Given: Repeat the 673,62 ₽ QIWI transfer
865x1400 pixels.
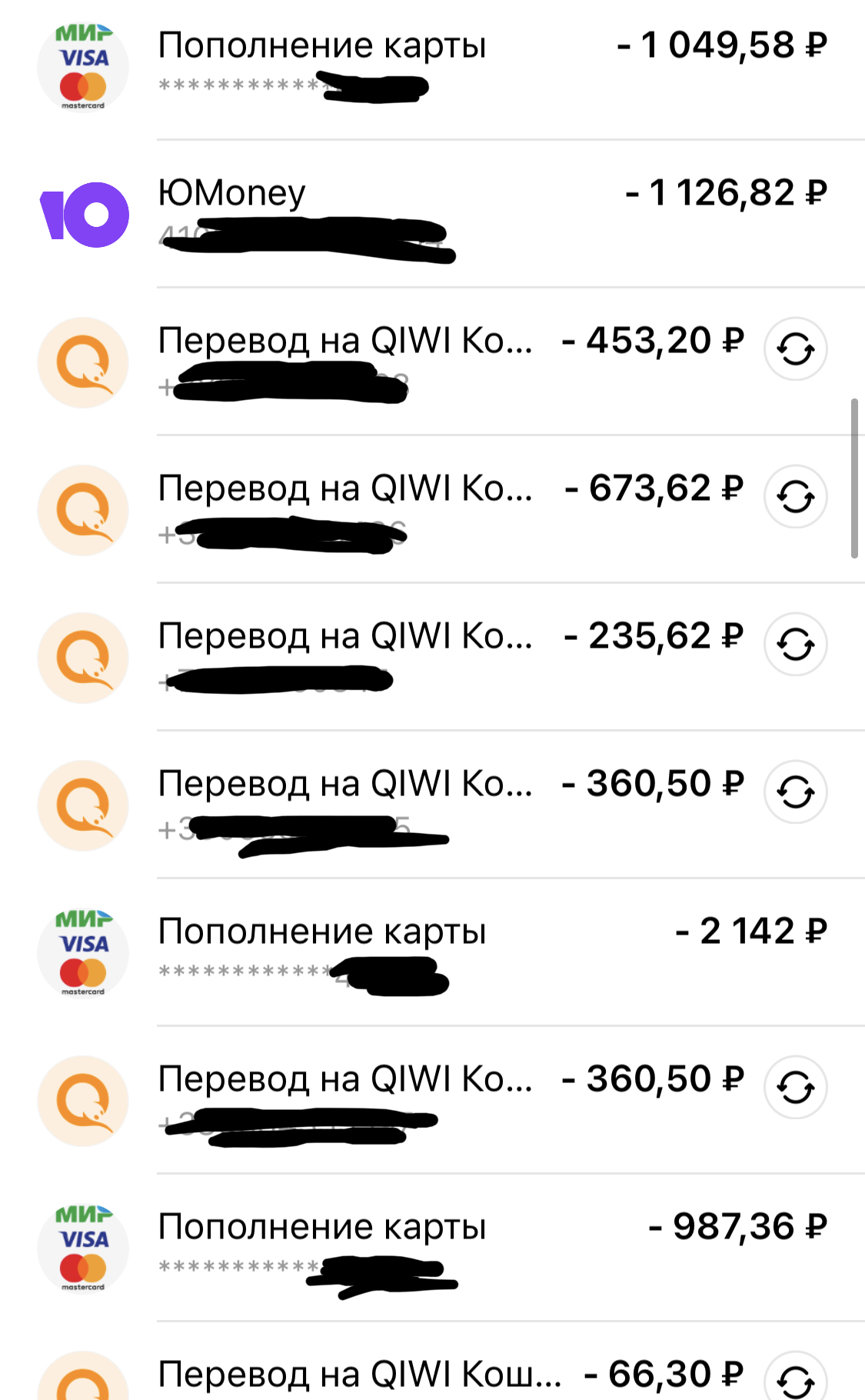Looking at the screenshot, I should [x=795, y=497].
